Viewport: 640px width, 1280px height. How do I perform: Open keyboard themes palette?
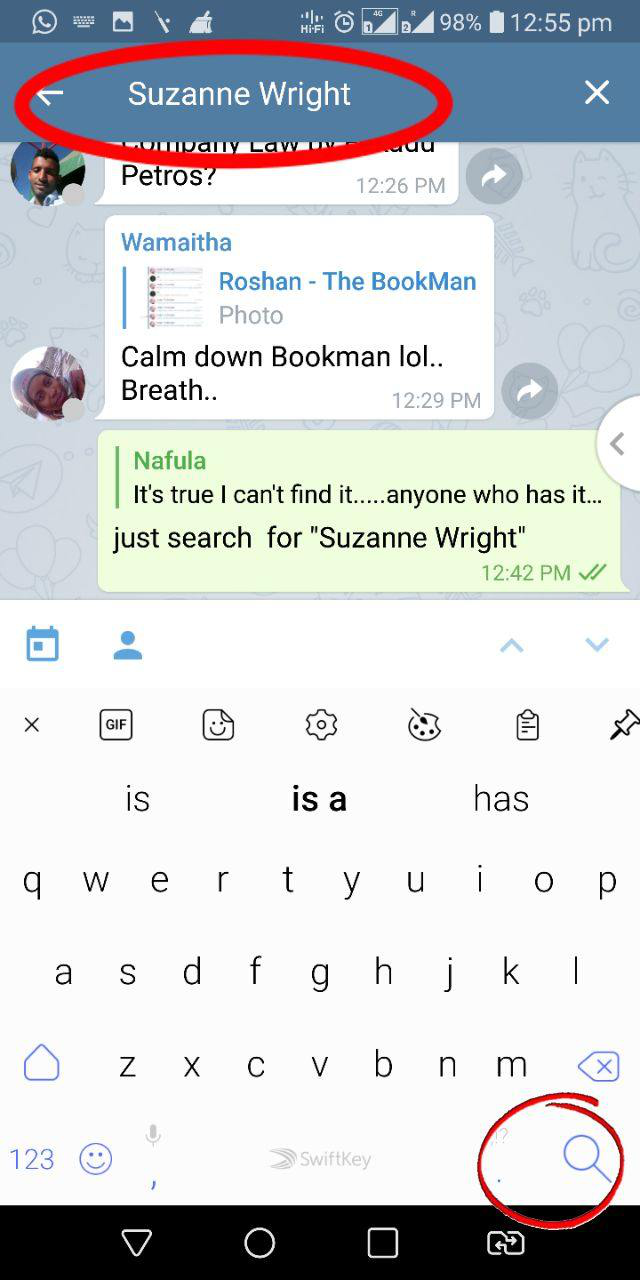pyautogui.click(x=424, y=725)
